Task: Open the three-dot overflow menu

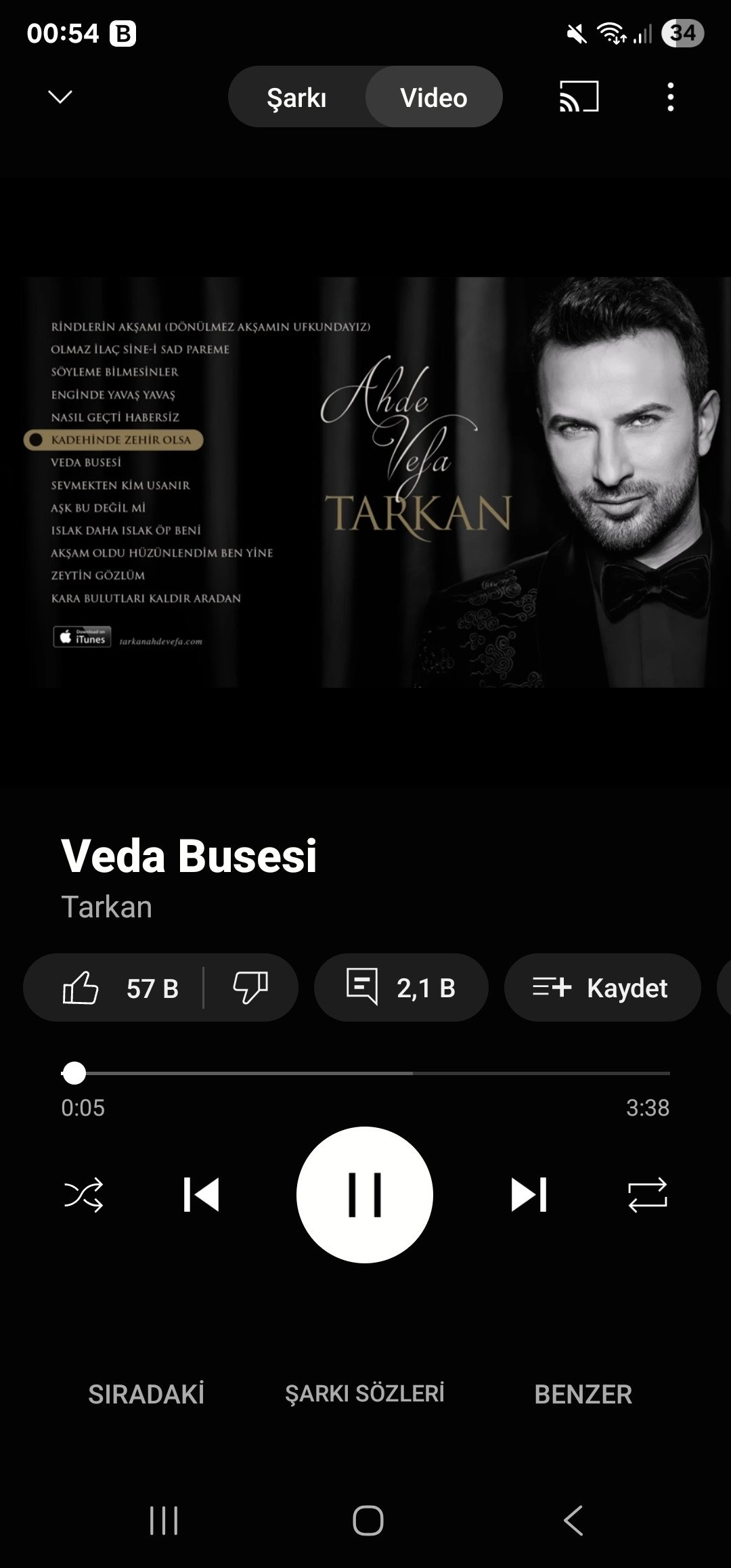Action: pos(670,97)
